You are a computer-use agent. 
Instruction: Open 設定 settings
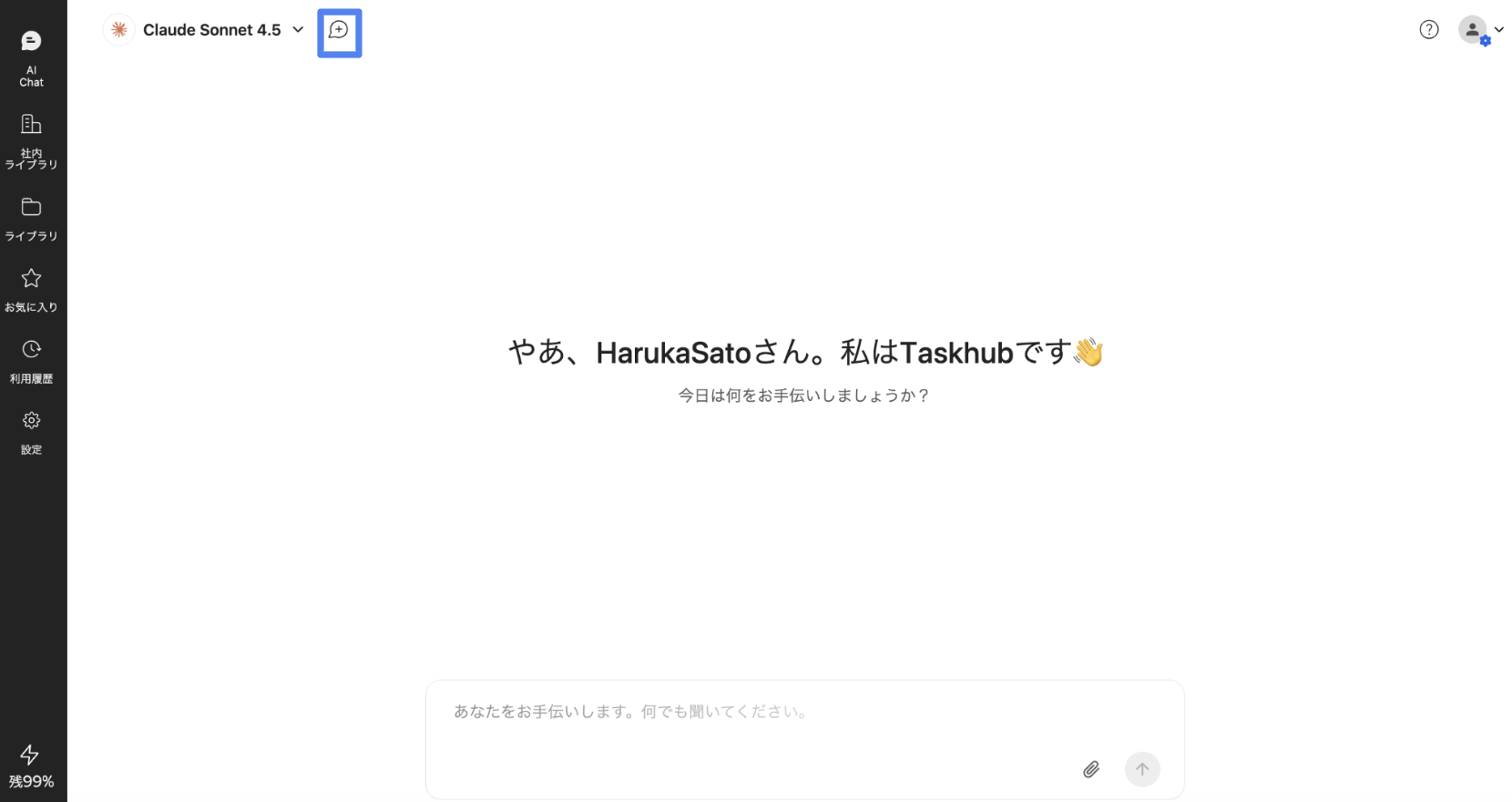31,432
